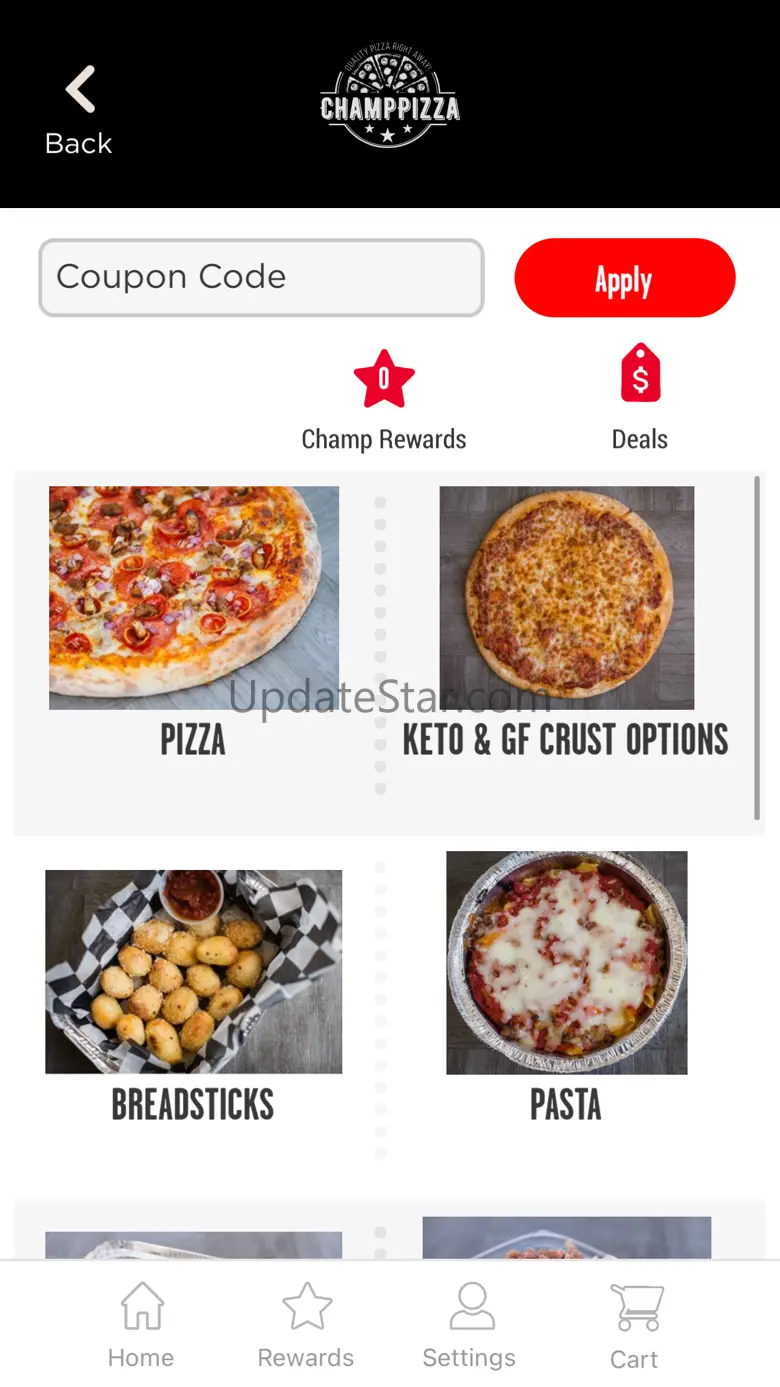Switch to the Home tab
Viewport: 780px width, 1387px height.
coord(141,1324)
